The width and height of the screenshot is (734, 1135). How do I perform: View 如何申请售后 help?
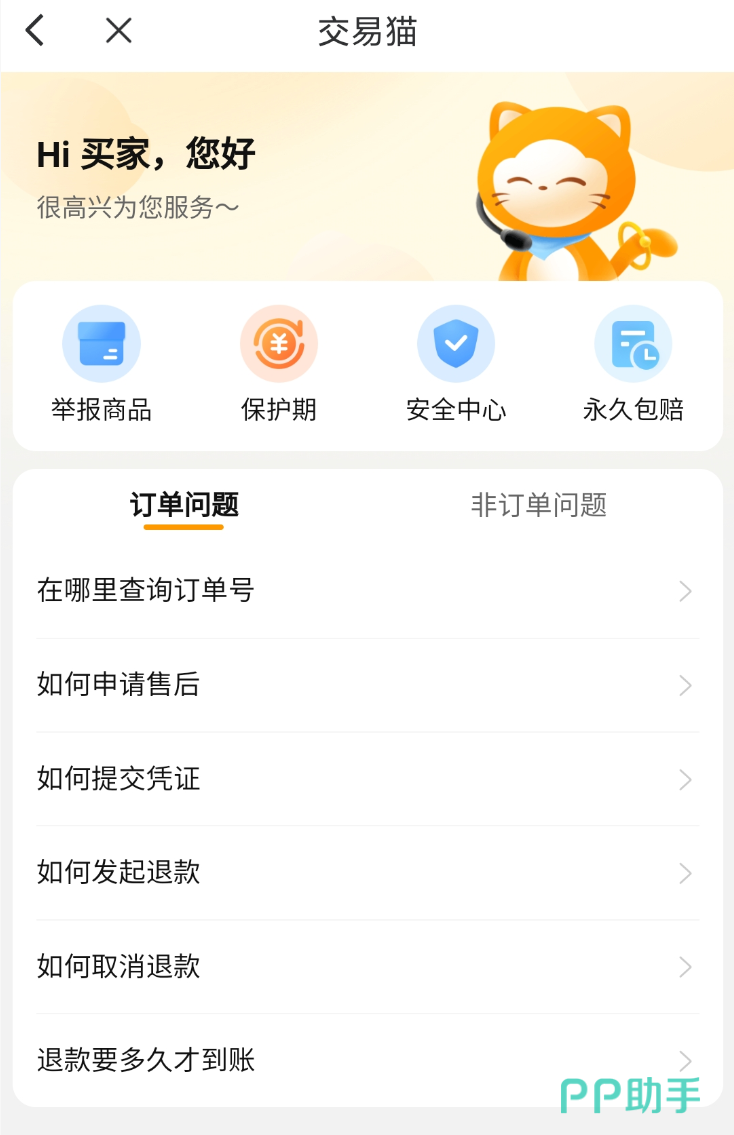coord(367,685)
